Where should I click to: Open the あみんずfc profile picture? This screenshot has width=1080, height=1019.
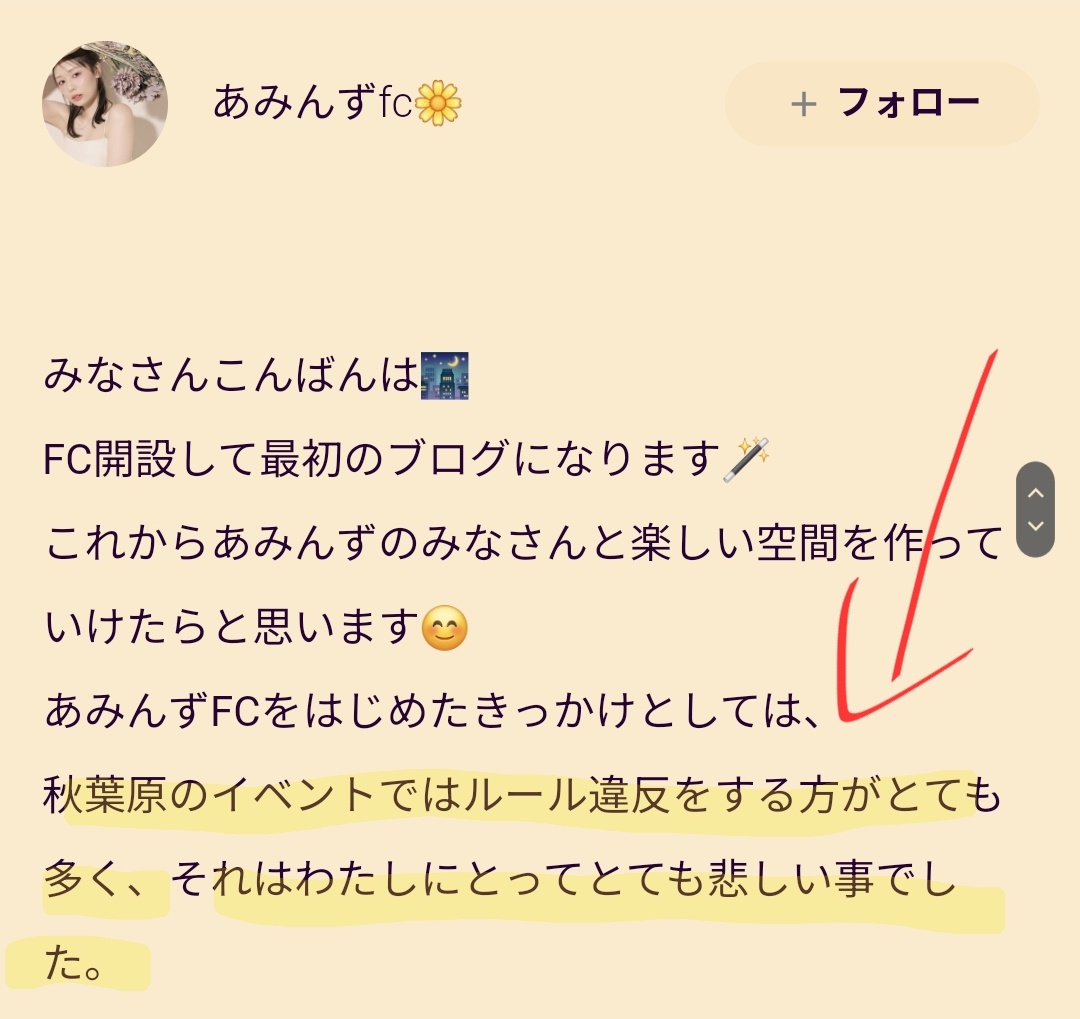(105, 104)
